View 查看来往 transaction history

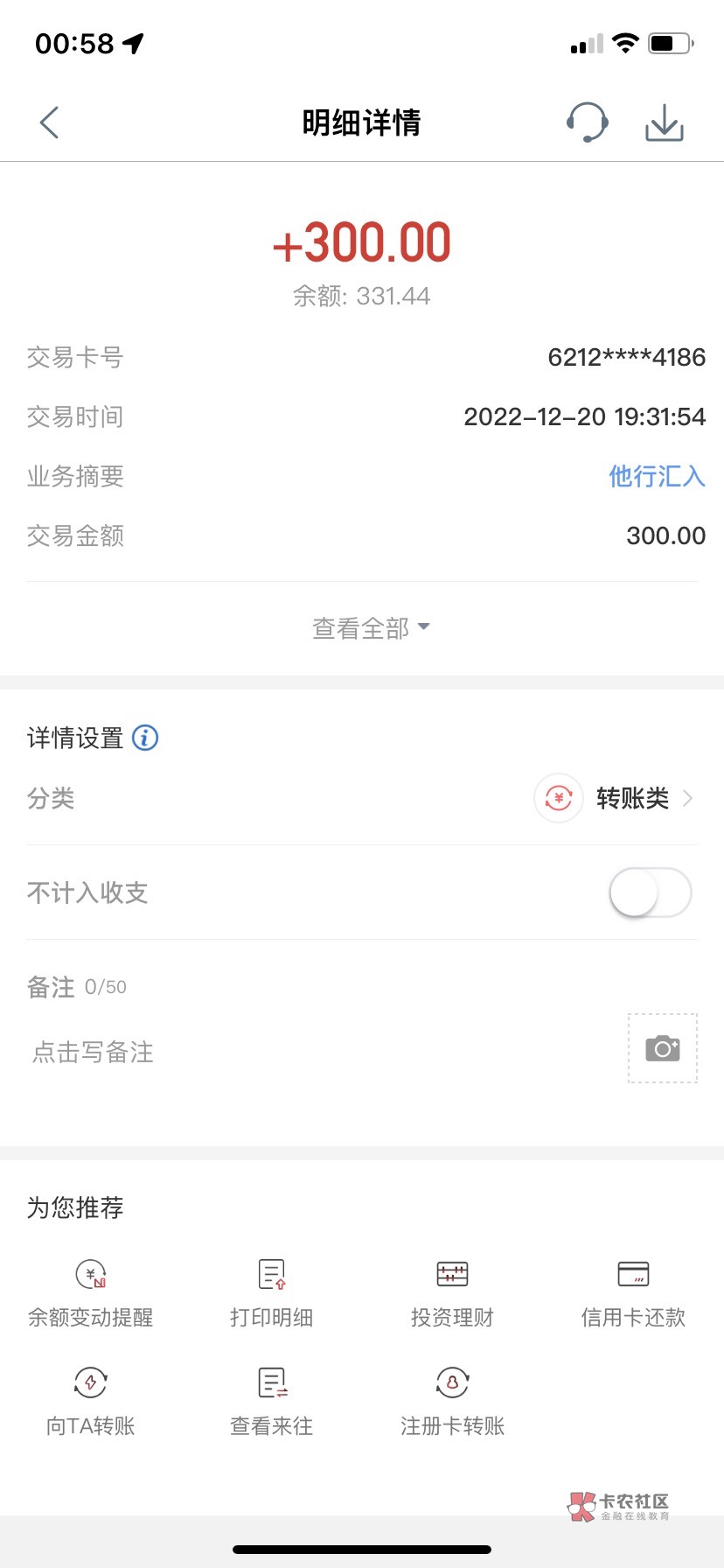click(x=272, y=1400)
